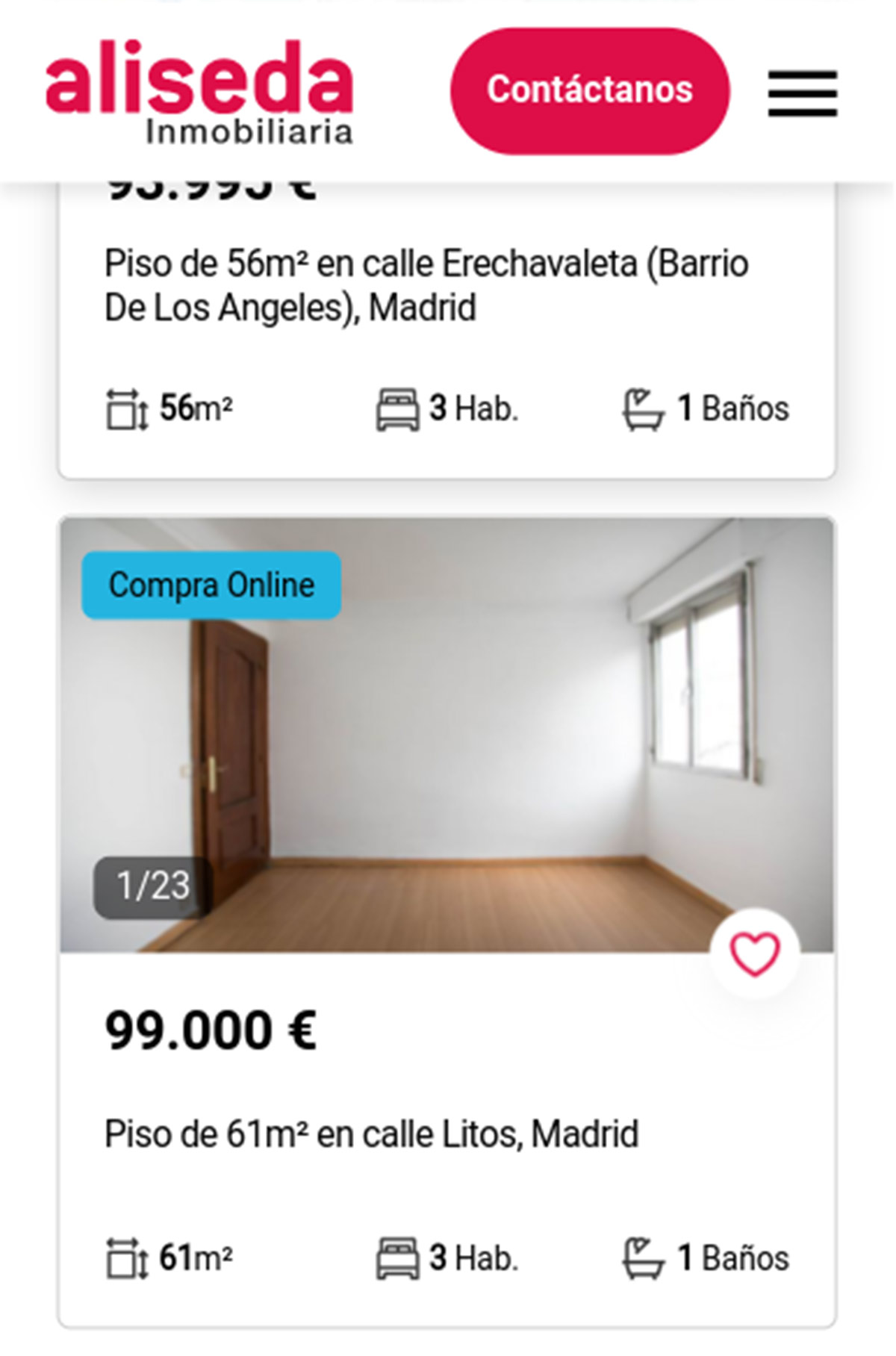The height and width of the screenshot is (1356, 896).
Task: Enable the Compra Online filter badge
Action: pyautogui.click(x=211, y=585)
